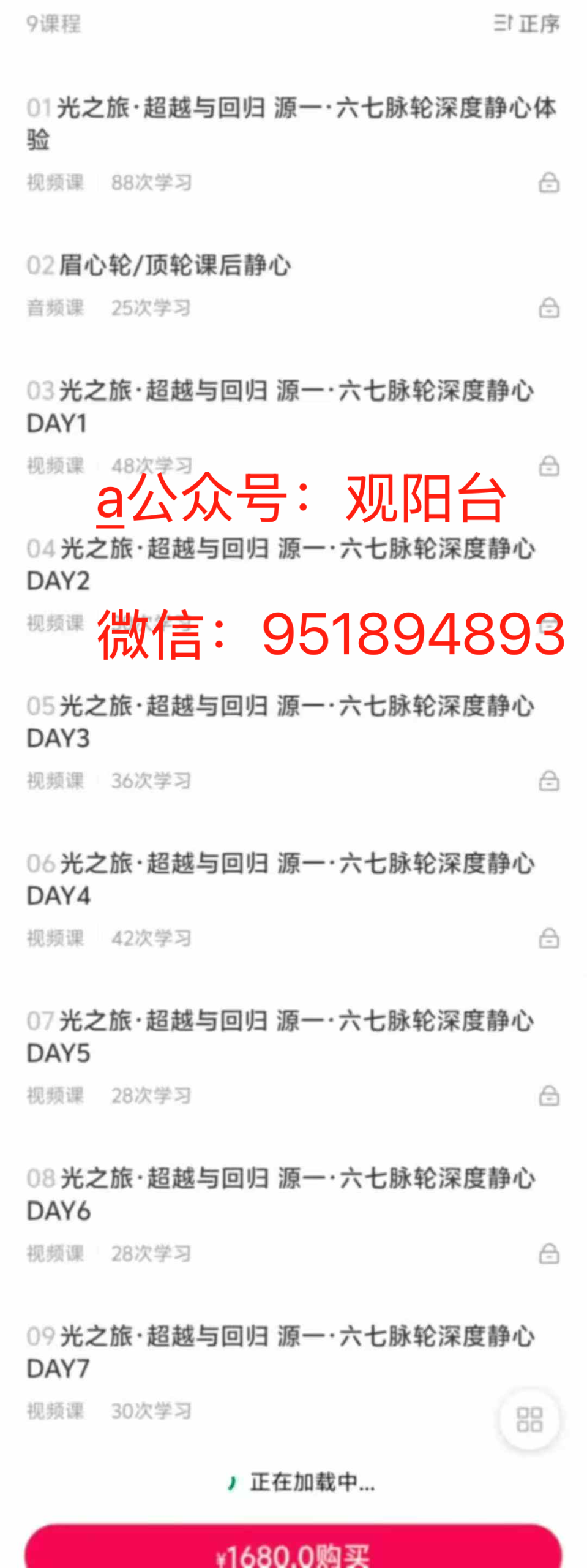This screenshot has width=587, height=1568.
Task: Open lesson 03 DAY1 video course
Action: [x=279, y=405]
